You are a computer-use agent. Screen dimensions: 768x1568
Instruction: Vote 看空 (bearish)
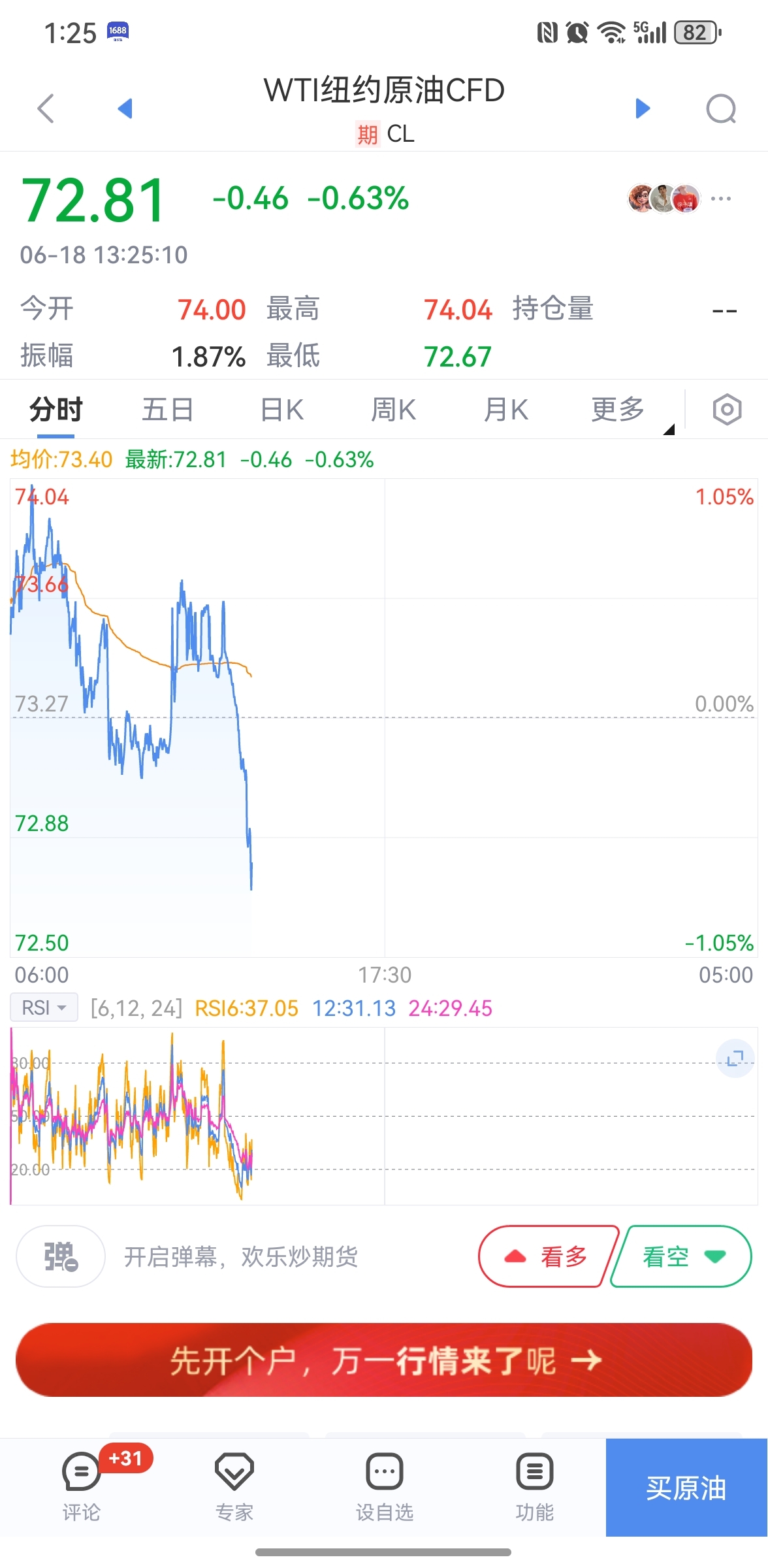682,1256
